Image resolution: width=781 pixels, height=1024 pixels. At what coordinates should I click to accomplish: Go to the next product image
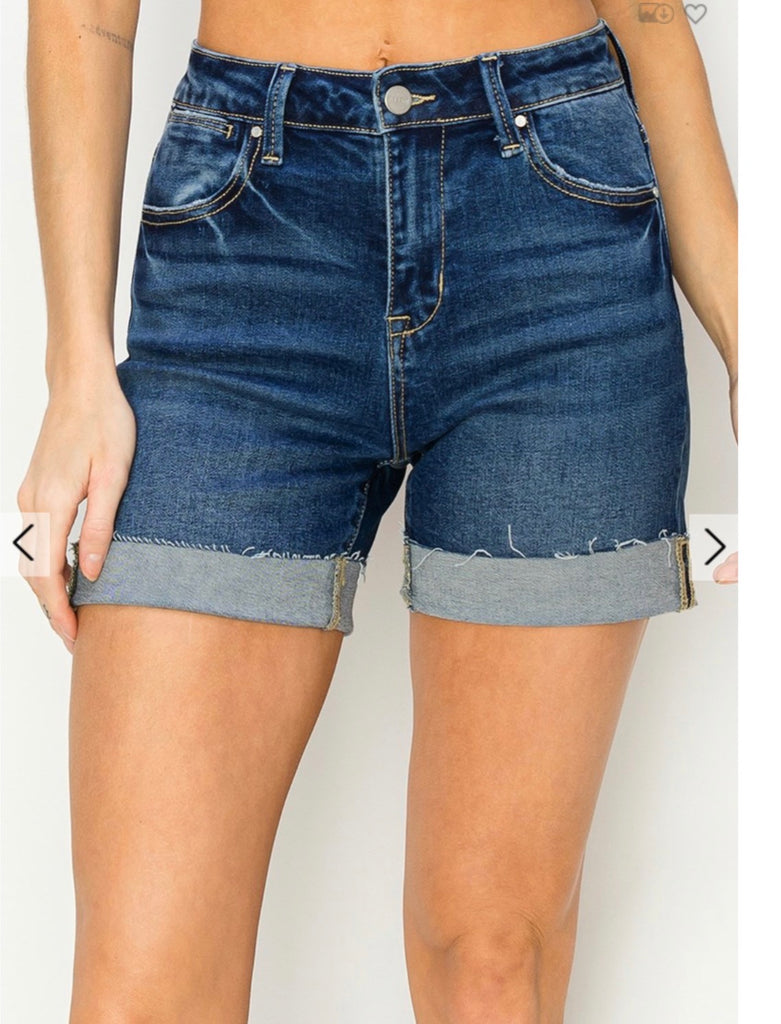714,546
